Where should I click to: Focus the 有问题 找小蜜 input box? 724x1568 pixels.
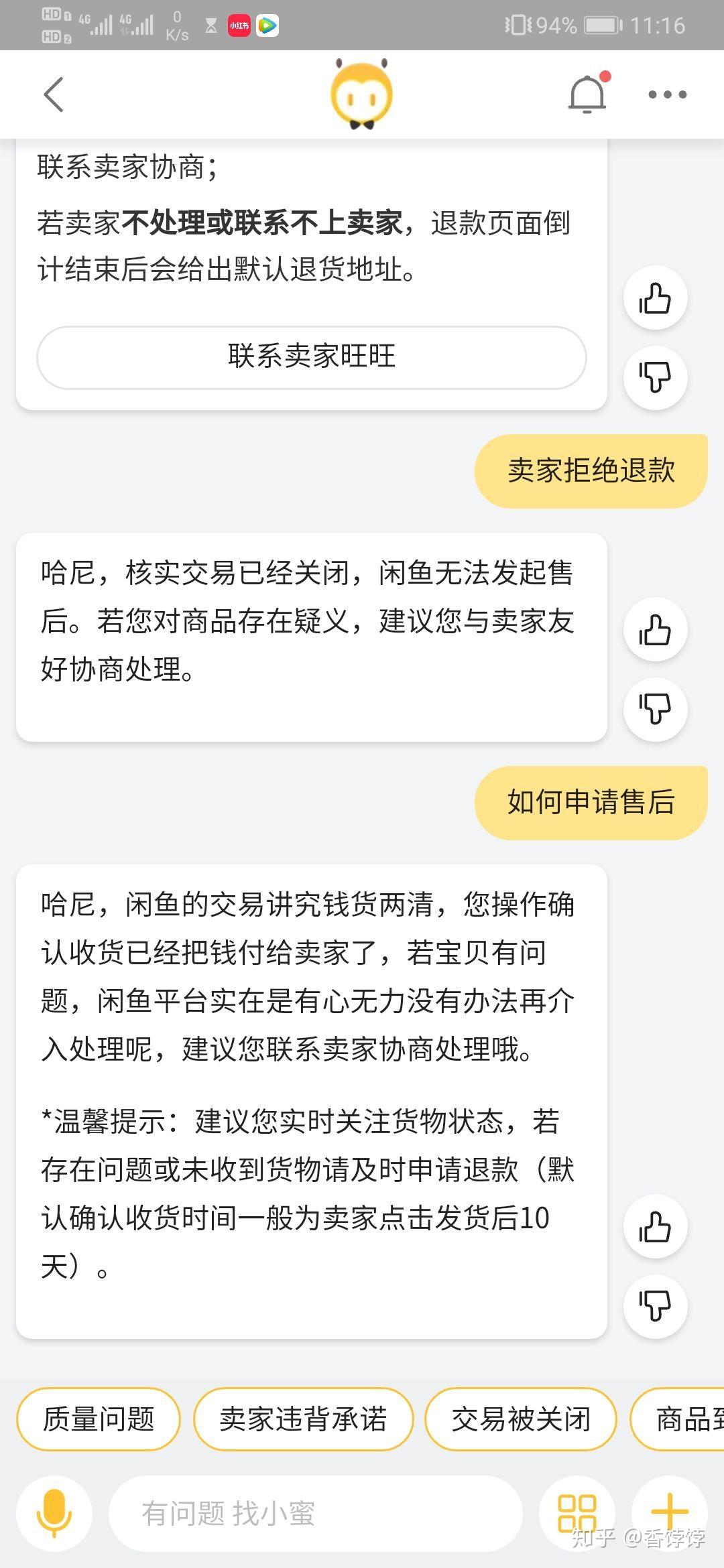[315, 1513]
